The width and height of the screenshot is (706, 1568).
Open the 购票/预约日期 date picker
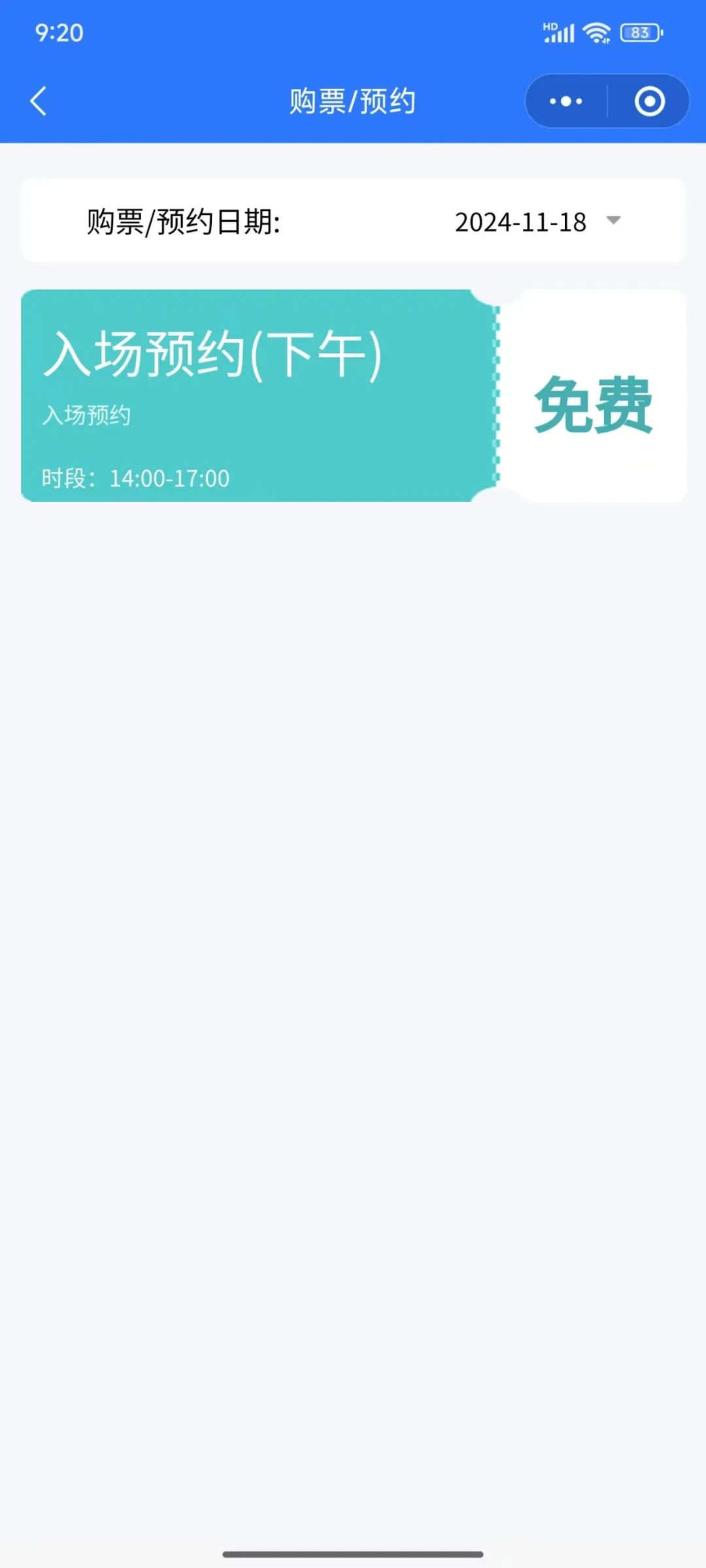click(x=353, y=221)
